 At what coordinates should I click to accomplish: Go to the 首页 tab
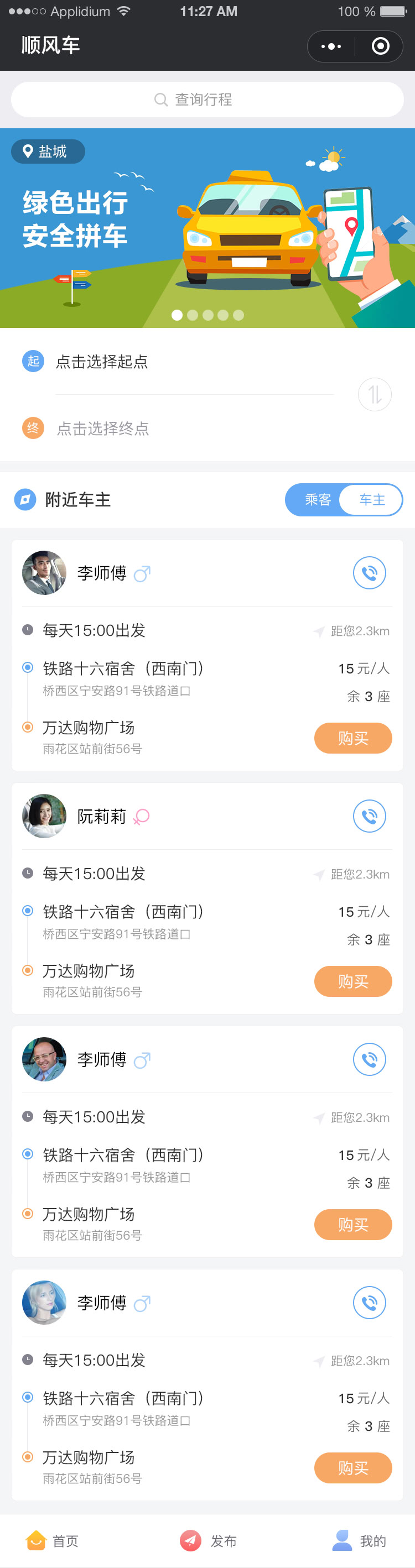53,1540
